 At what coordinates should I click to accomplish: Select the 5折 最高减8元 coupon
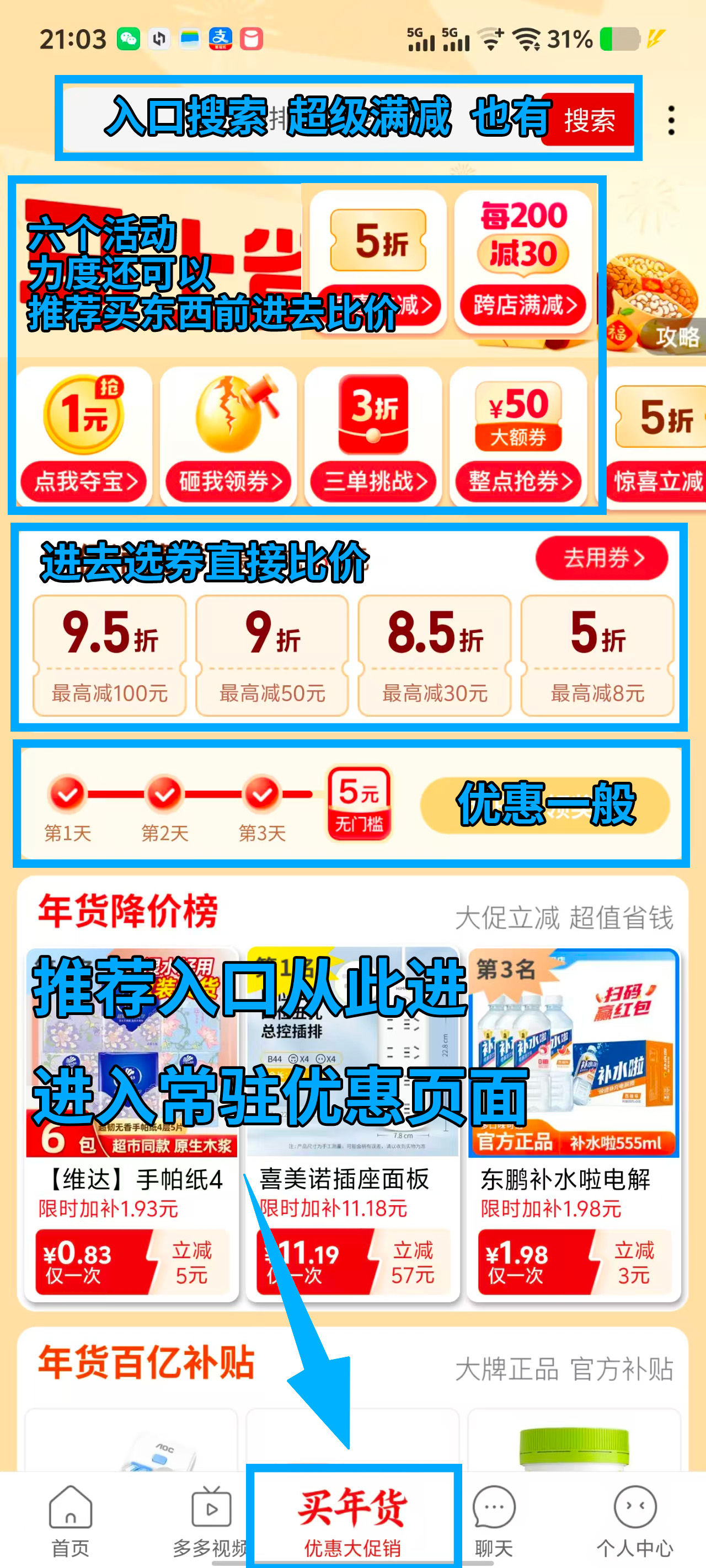tap(597, 655)
